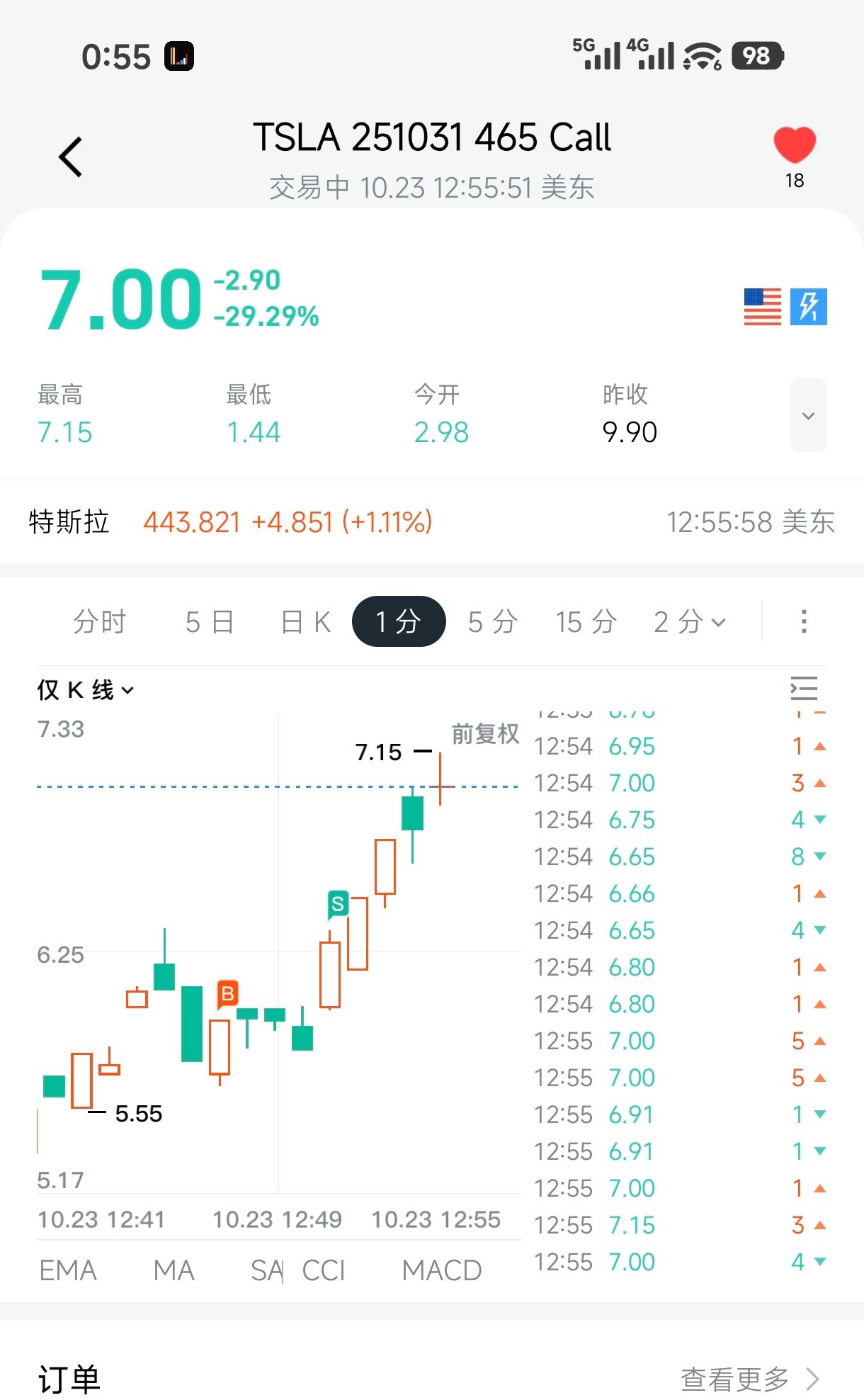Switch to the 分时 chart tab
This screenshot has height=1400, width=864.
click(100, 622)
